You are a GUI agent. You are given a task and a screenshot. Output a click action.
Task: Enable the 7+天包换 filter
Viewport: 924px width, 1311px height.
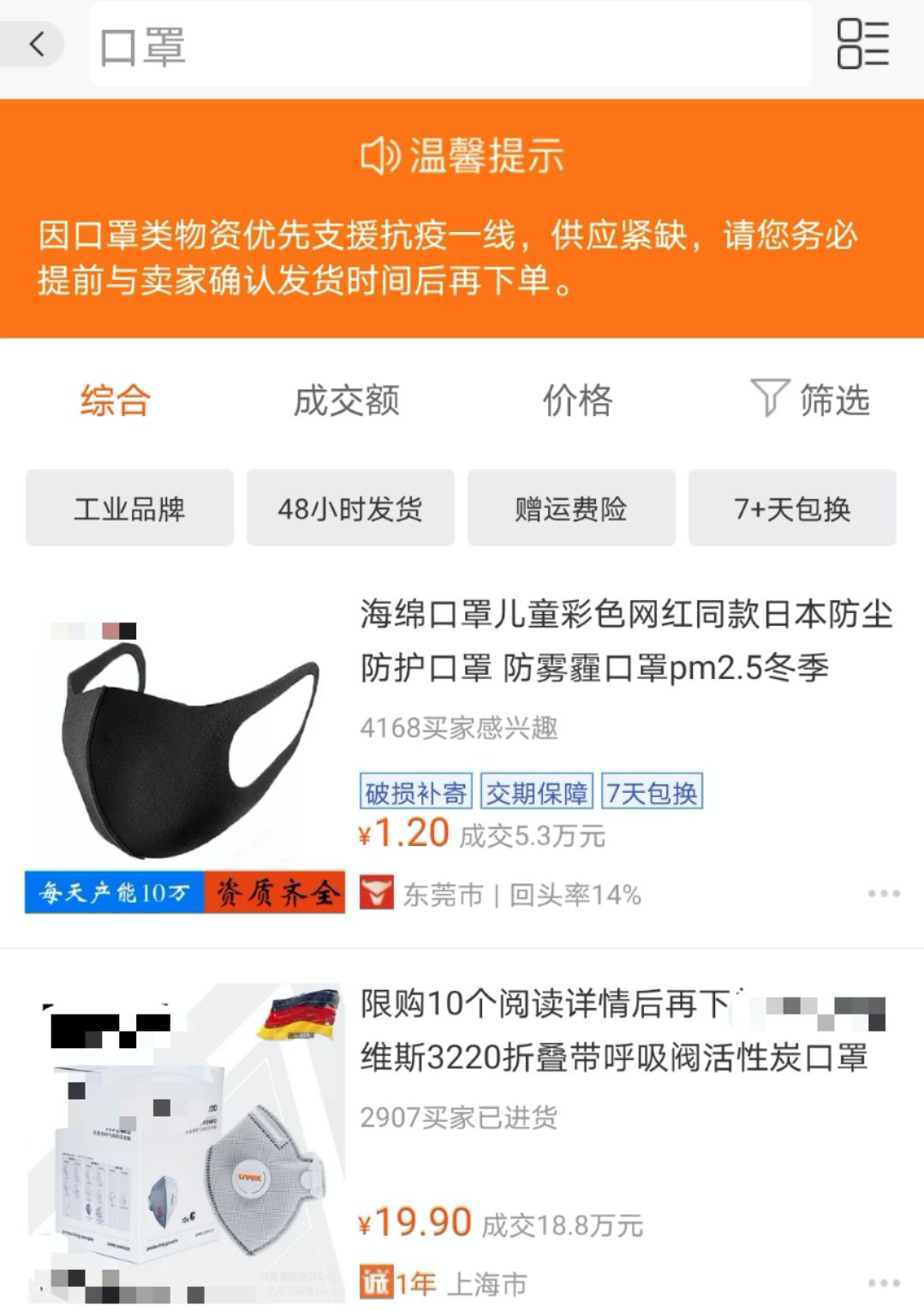click(791, 508)
